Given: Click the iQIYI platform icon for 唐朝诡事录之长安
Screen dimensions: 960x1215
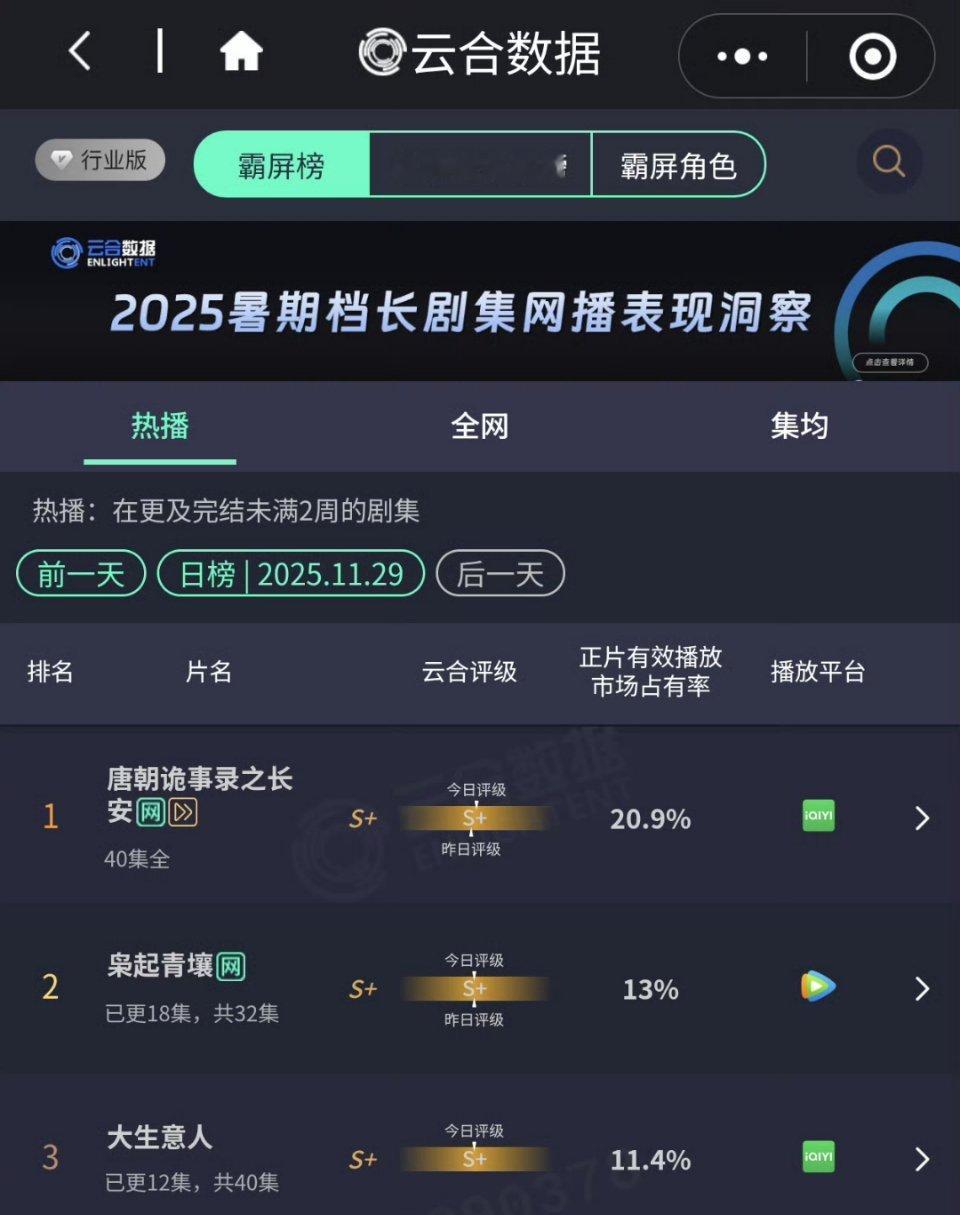Looking at the screenshot, I should [818, 817].
